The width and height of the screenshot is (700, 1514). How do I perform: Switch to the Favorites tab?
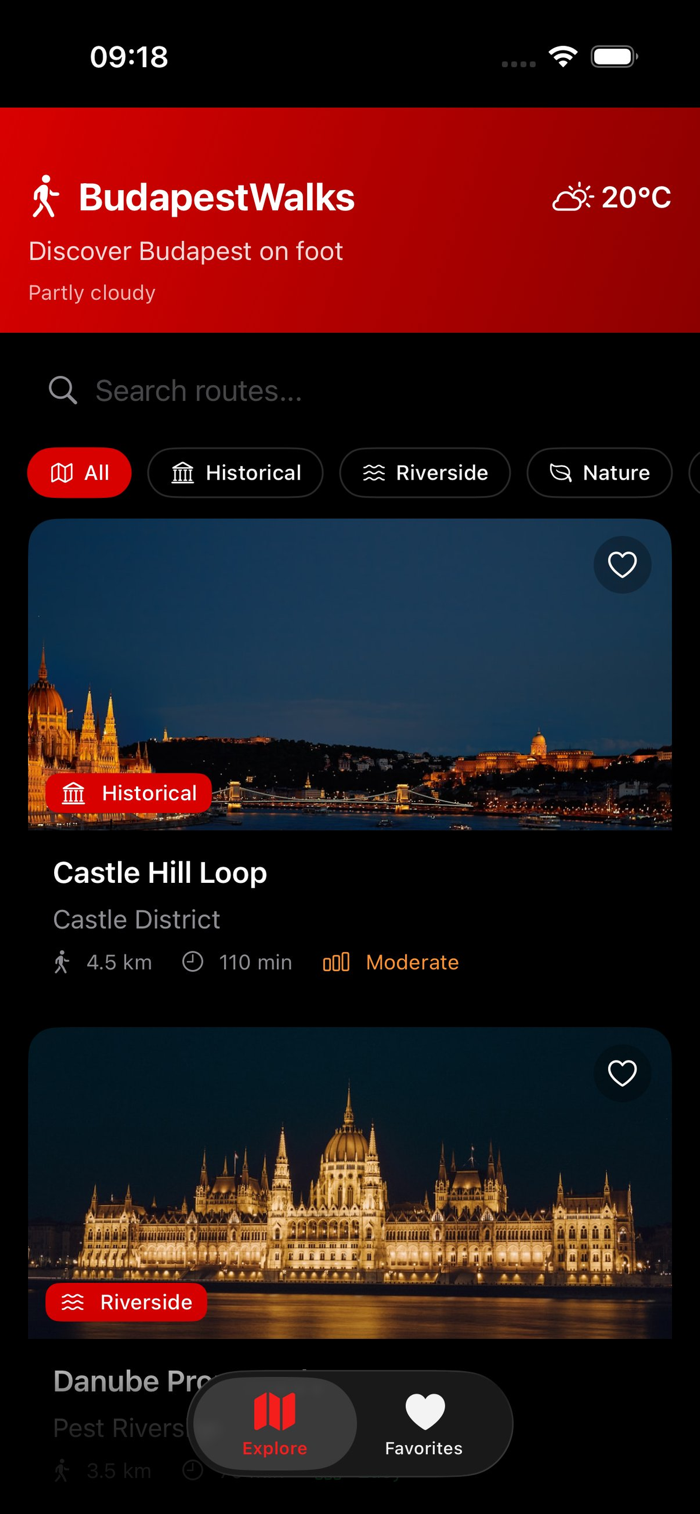[424, 1423]
